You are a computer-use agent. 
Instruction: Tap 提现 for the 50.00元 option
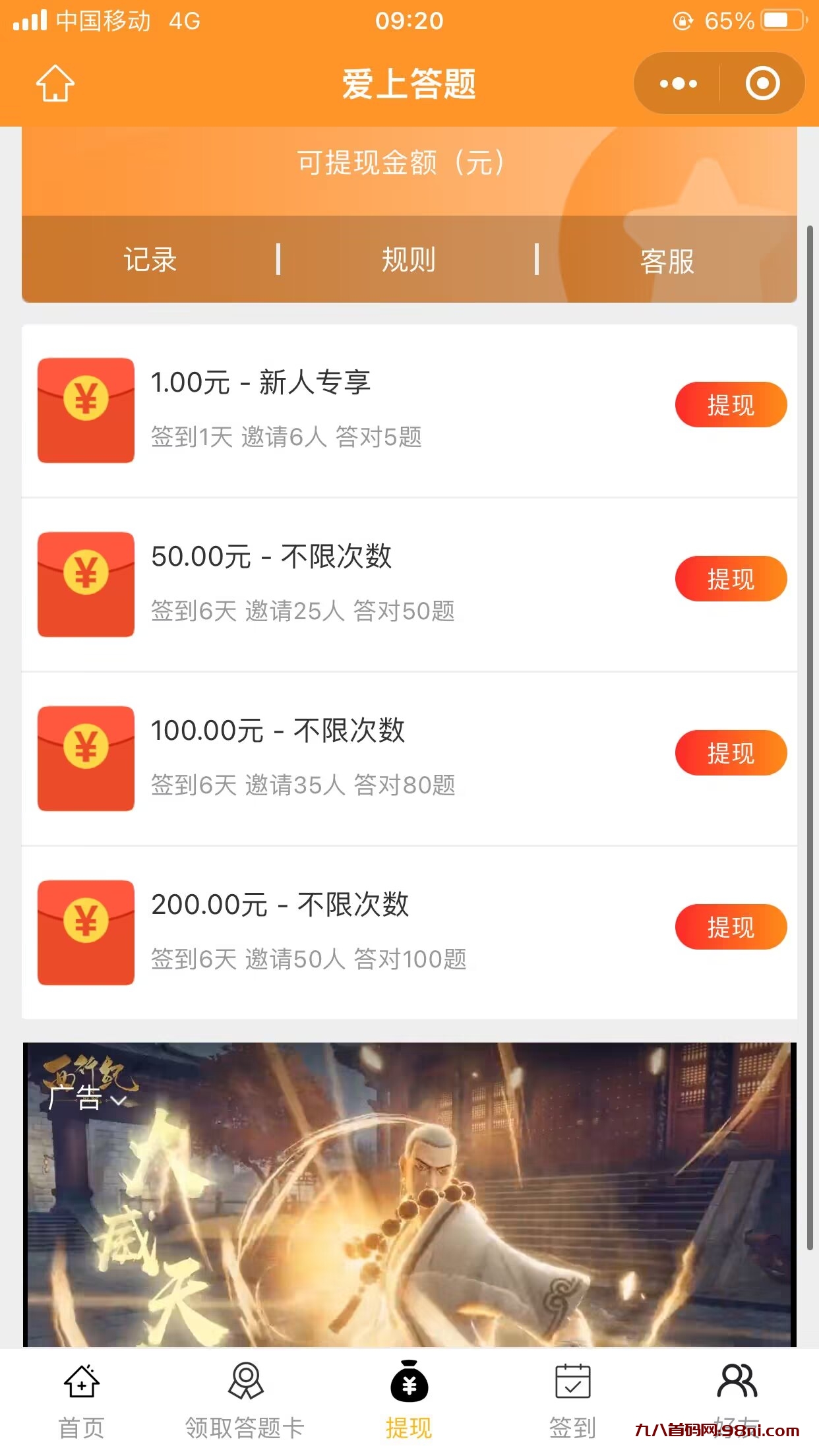(731, 579)
